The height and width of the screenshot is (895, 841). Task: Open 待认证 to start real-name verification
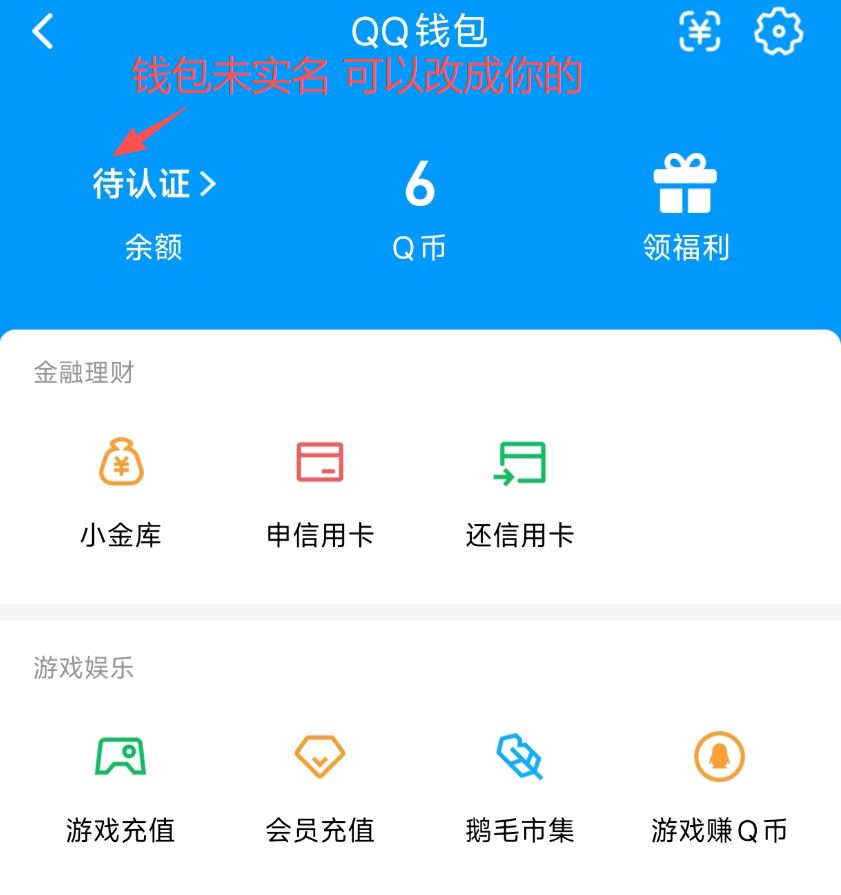point(140,183)
